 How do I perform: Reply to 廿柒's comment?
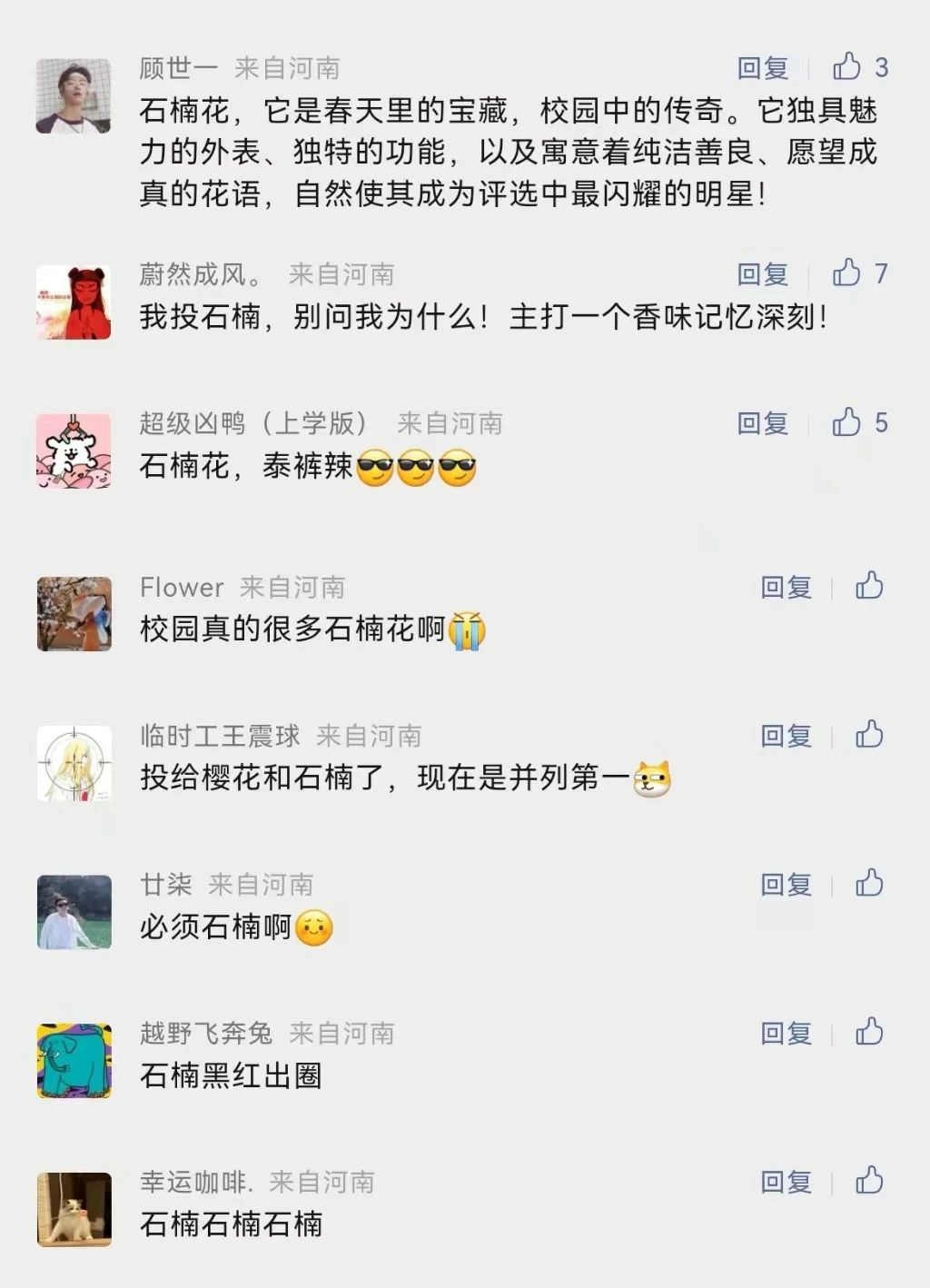point(786,885)
